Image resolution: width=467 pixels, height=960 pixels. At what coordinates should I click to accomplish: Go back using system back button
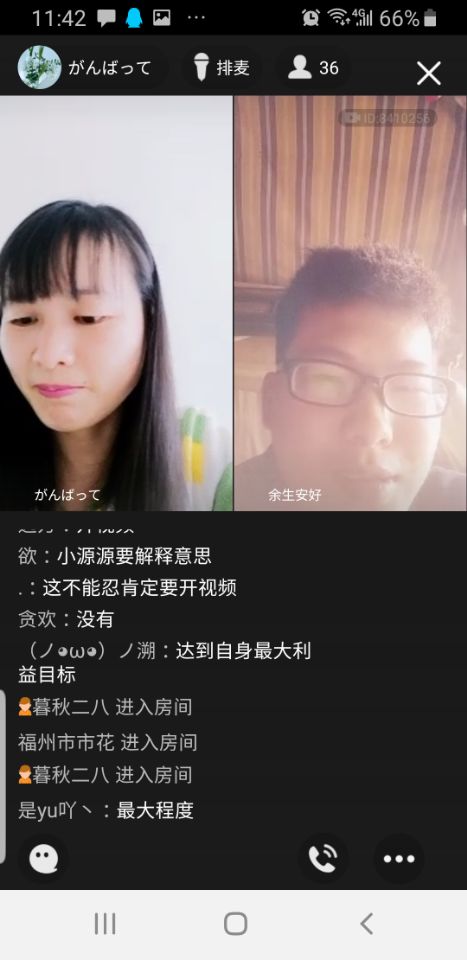click(x=366, y=923)
